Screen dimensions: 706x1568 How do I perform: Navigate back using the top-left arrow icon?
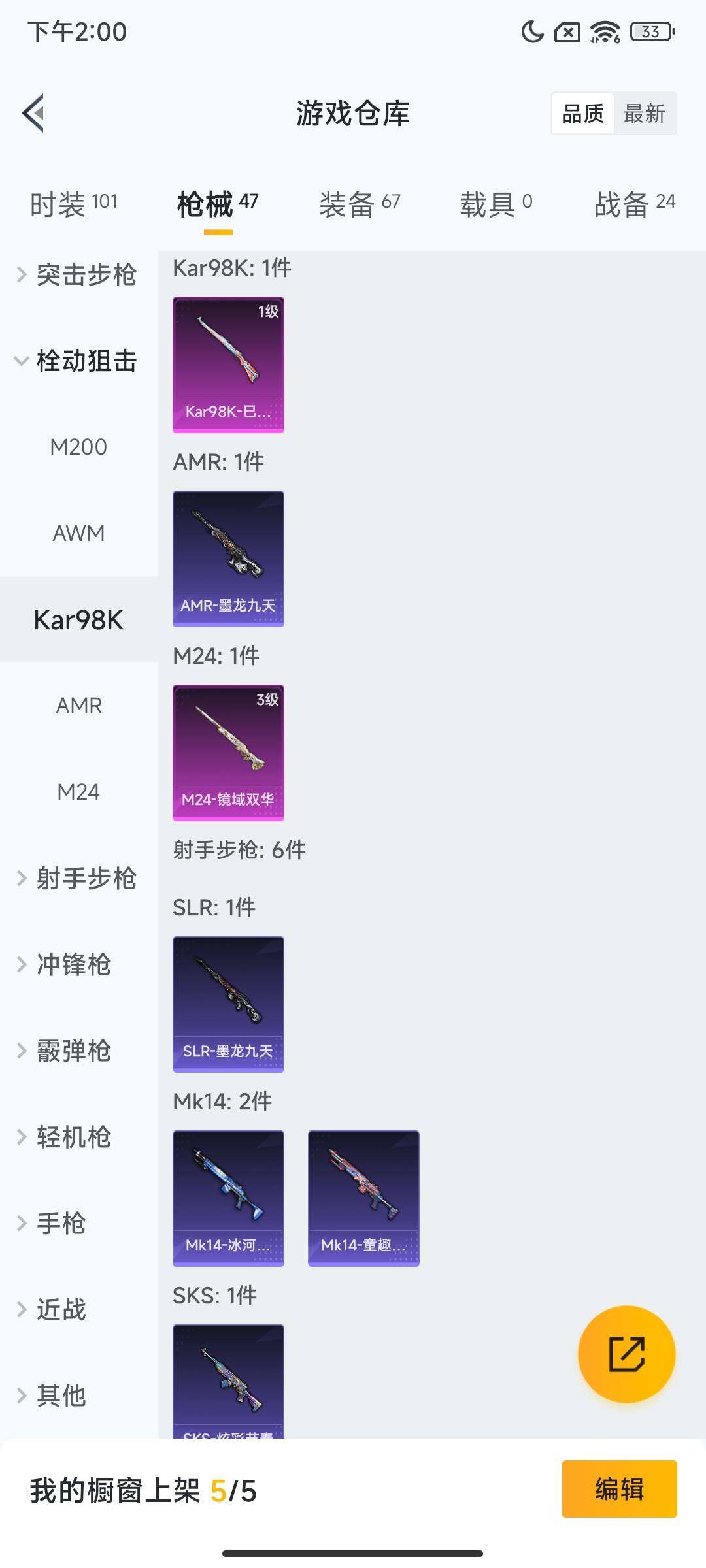[34, 112]
